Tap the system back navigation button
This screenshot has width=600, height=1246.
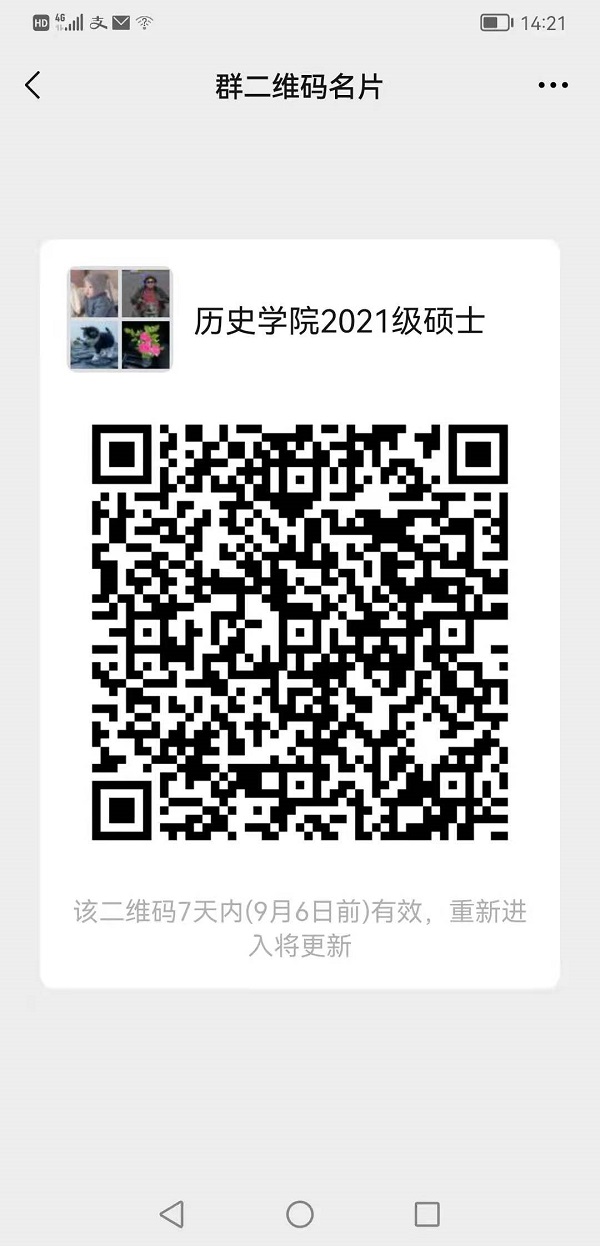point(172,1214)
